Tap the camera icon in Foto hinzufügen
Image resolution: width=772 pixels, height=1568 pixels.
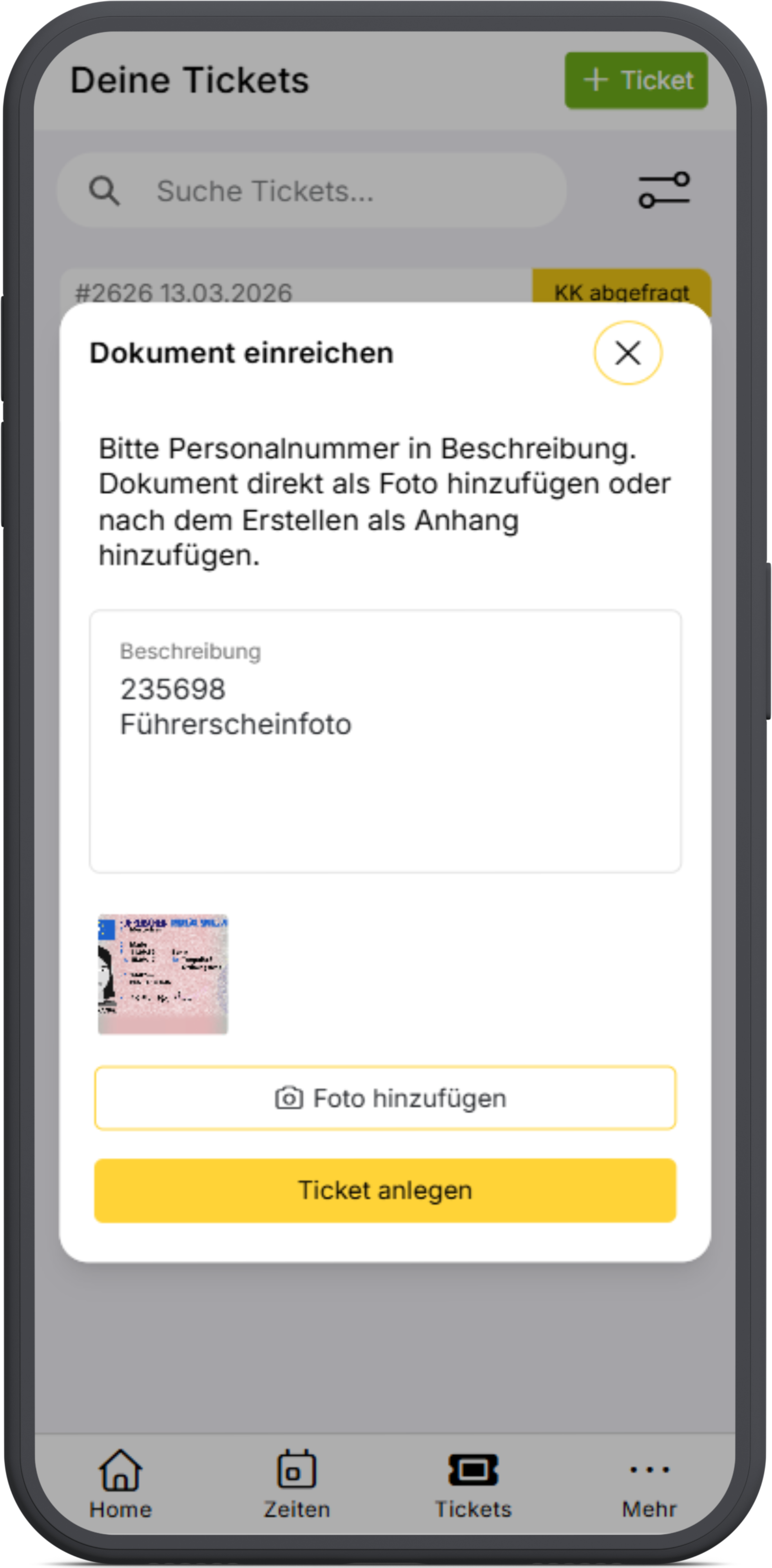pyautogui.click(x=290, y=1098)
